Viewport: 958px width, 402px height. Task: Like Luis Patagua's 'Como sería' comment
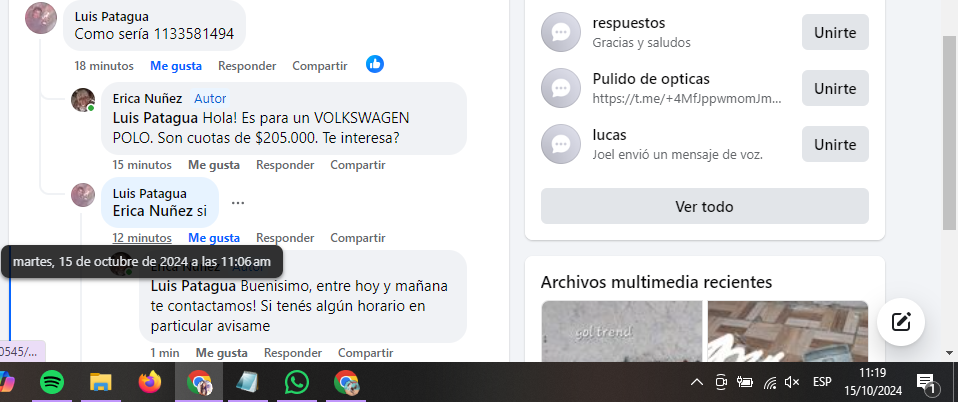point(176,66)
